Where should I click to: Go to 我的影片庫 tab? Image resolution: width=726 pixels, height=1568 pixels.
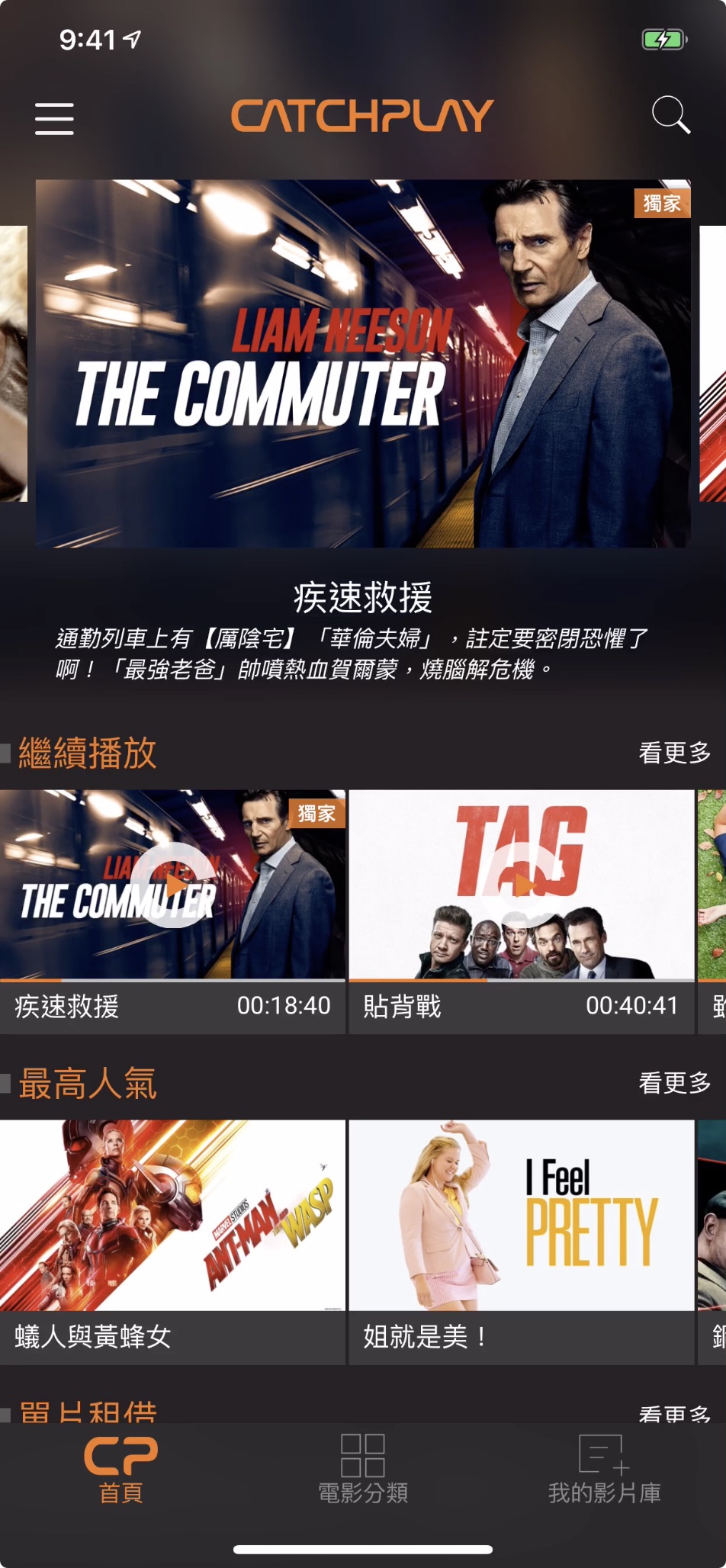pos(604,1469)
